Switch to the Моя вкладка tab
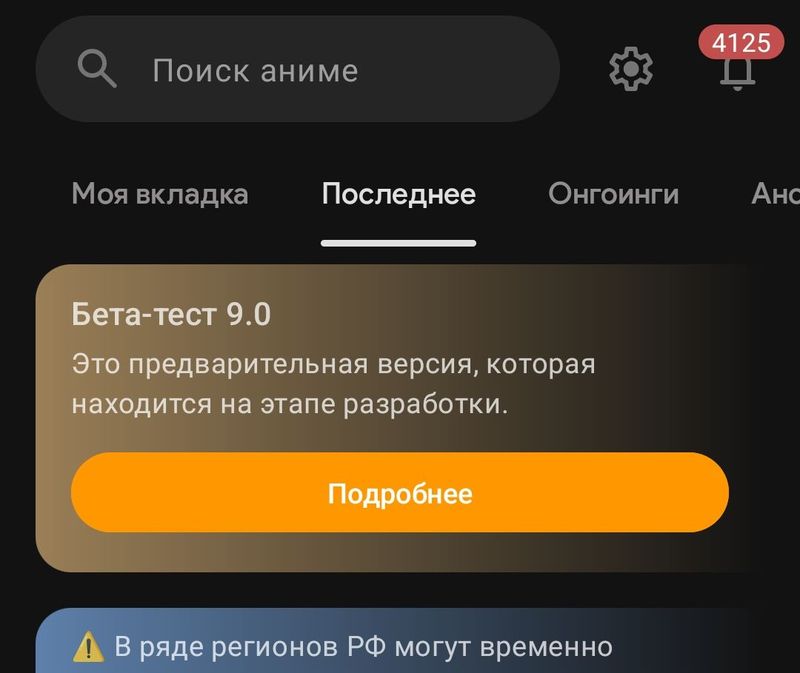This screenshot has height=673, width=800. [x=160, y=194]
